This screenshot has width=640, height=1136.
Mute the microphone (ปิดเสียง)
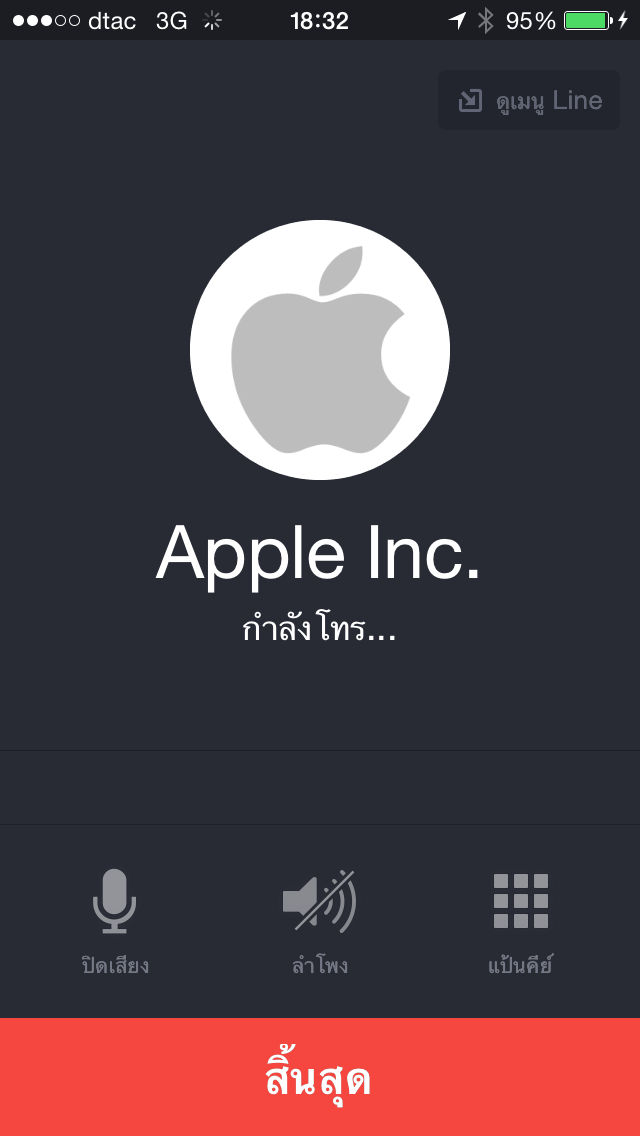click(x=115, y=920)
